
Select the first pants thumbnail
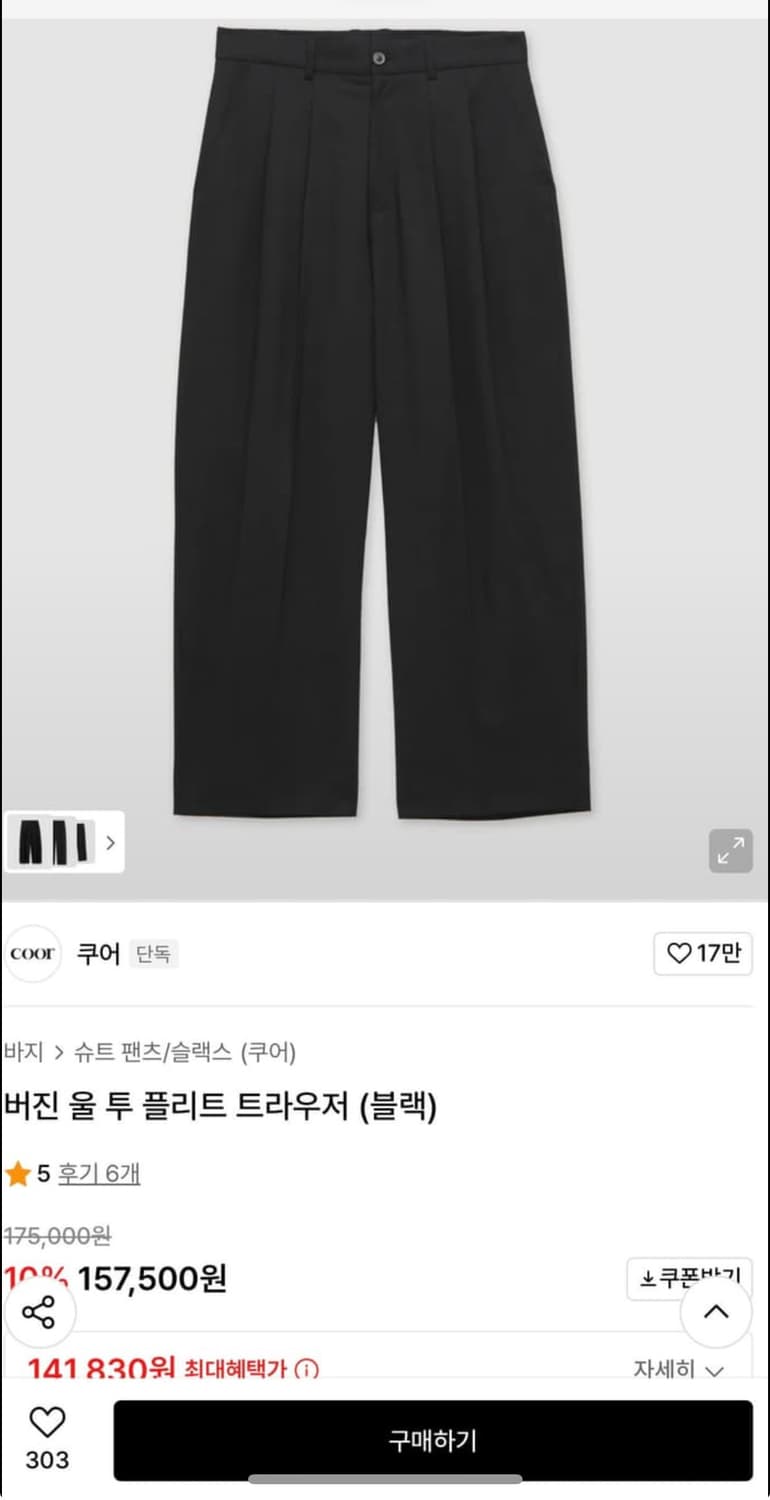(x=33, y=843)
